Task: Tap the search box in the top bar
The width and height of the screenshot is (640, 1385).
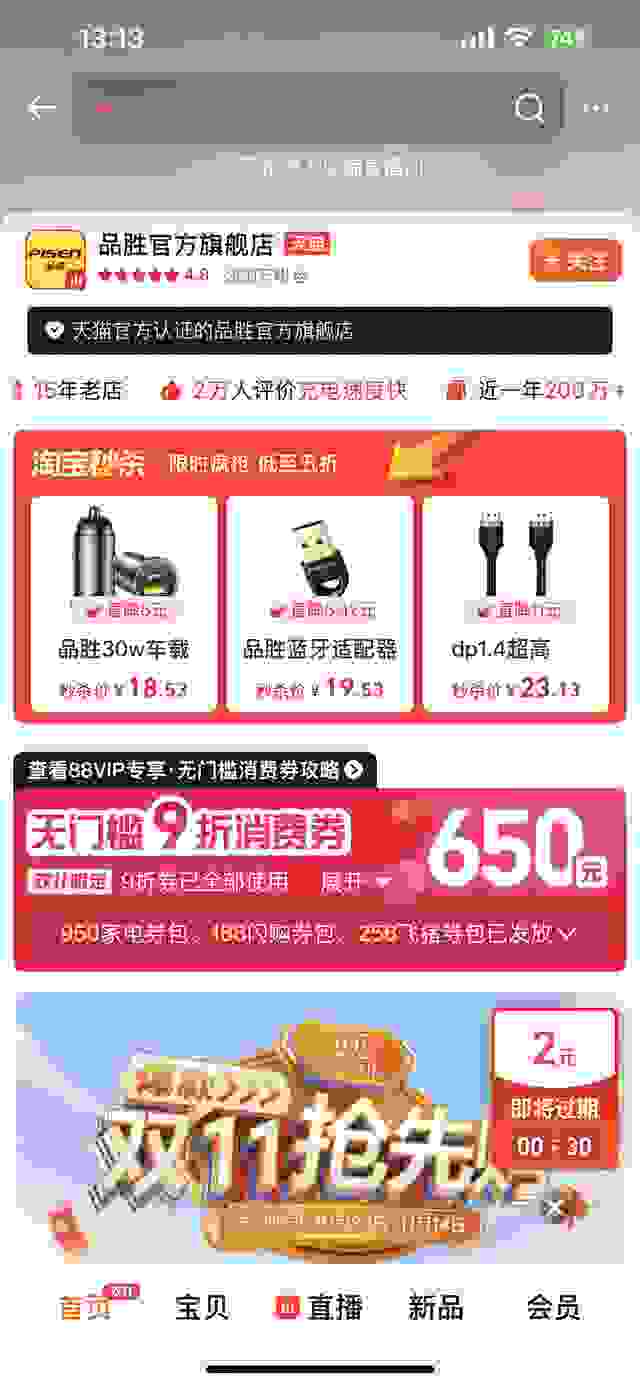Action: [x=300, y=108]
